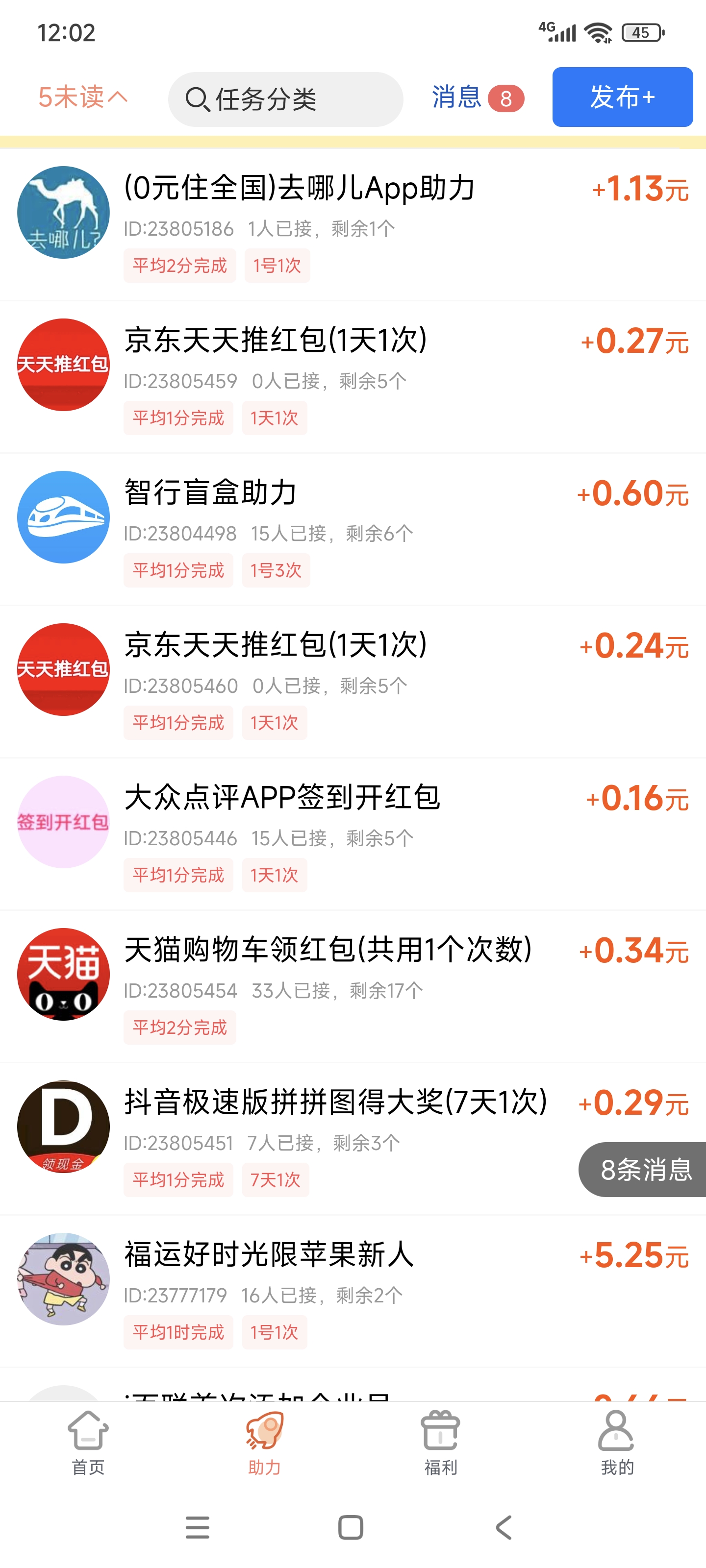Expand the 5未读 unread indicator
Viewport: 706px width, 1568px height.
click(x=83, y=98)
